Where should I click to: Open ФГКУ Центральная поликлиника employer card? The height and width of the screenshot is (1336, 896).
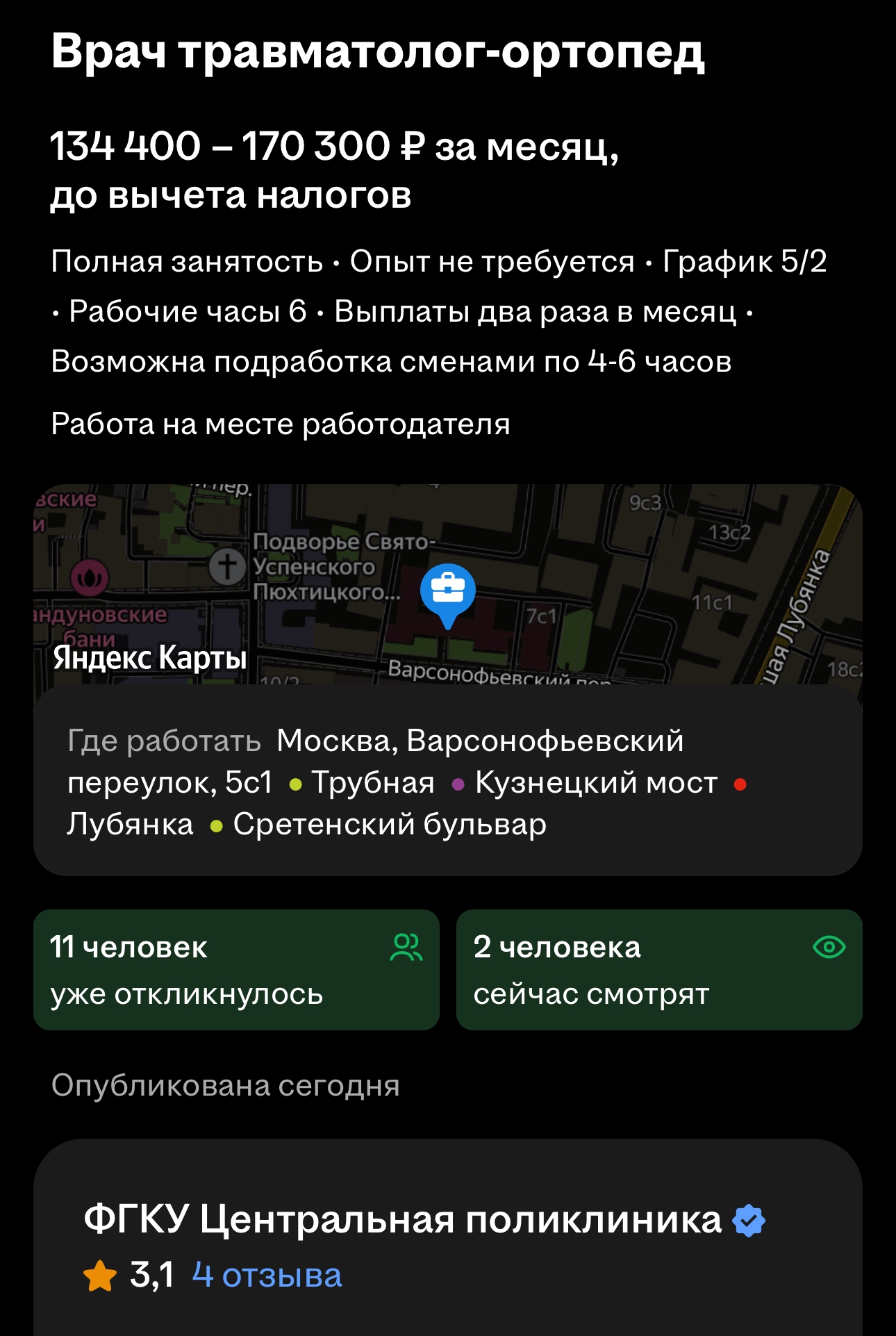pos(403,1220)
